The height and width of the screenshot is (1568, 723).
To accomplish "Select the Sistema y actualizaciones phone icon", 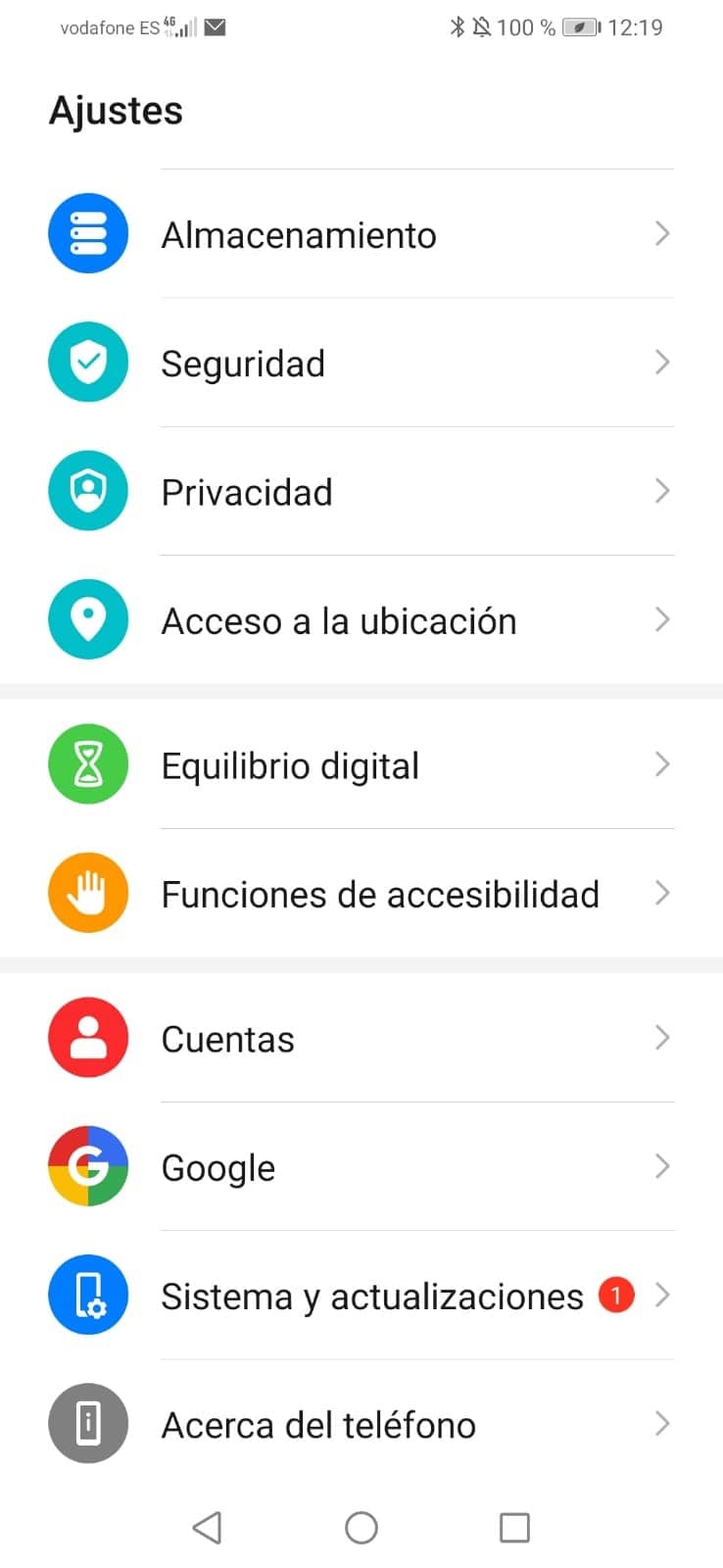I will tap(88, 1295).
